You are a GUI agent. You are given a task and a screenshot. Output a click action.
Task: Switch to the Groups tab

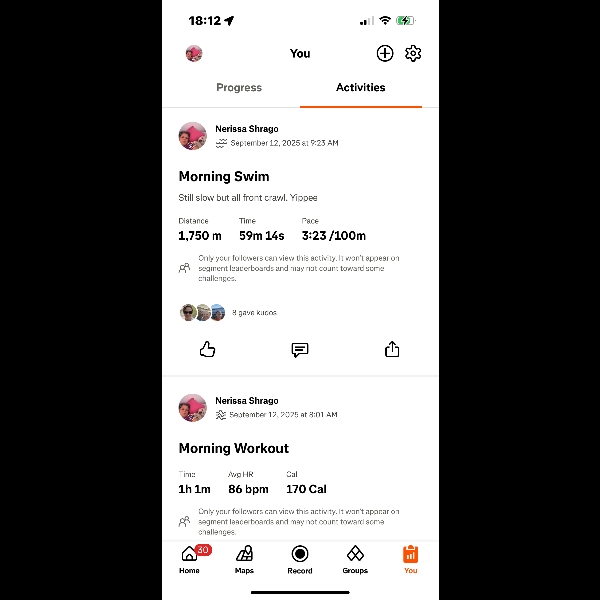click(355, 559)
